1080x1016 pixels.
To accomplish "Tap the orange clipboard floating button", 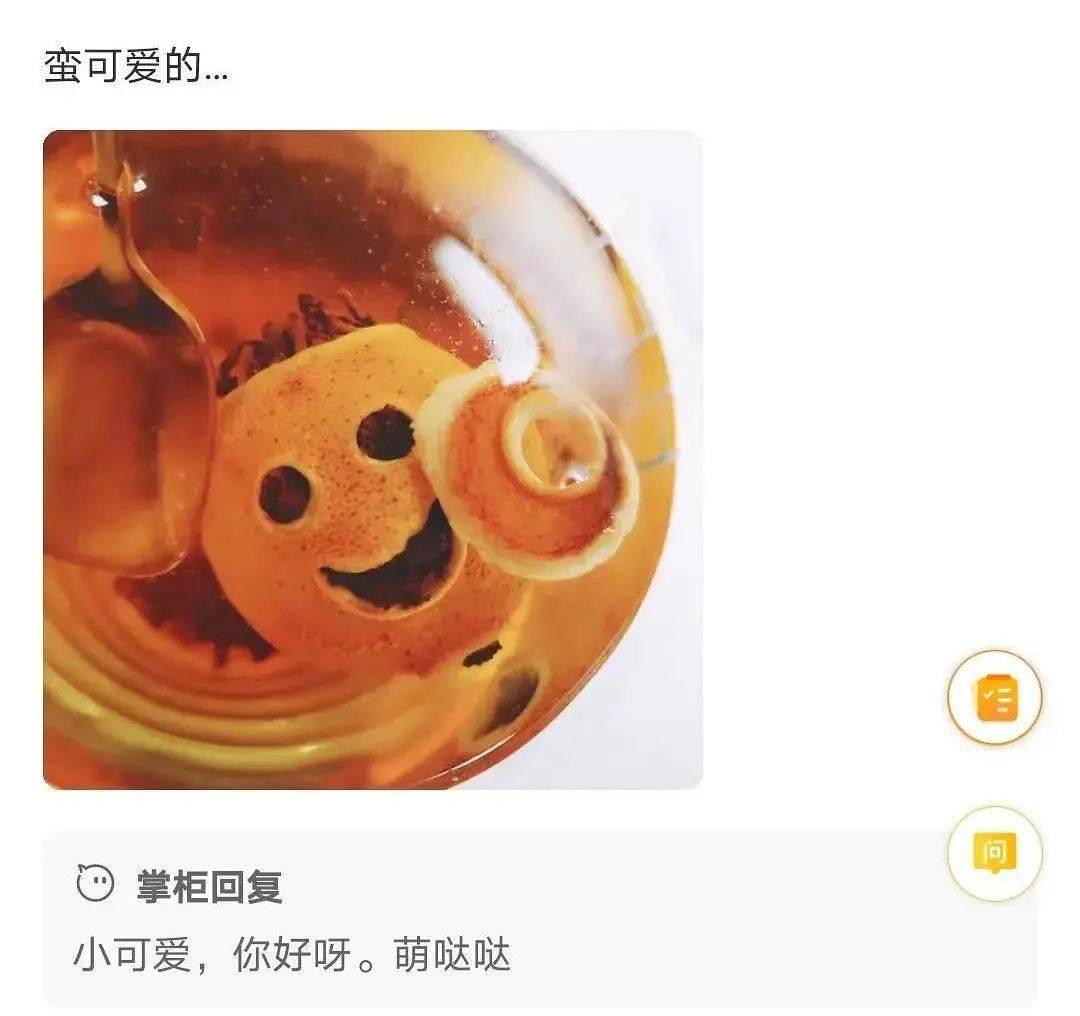I will pos(994,697).
